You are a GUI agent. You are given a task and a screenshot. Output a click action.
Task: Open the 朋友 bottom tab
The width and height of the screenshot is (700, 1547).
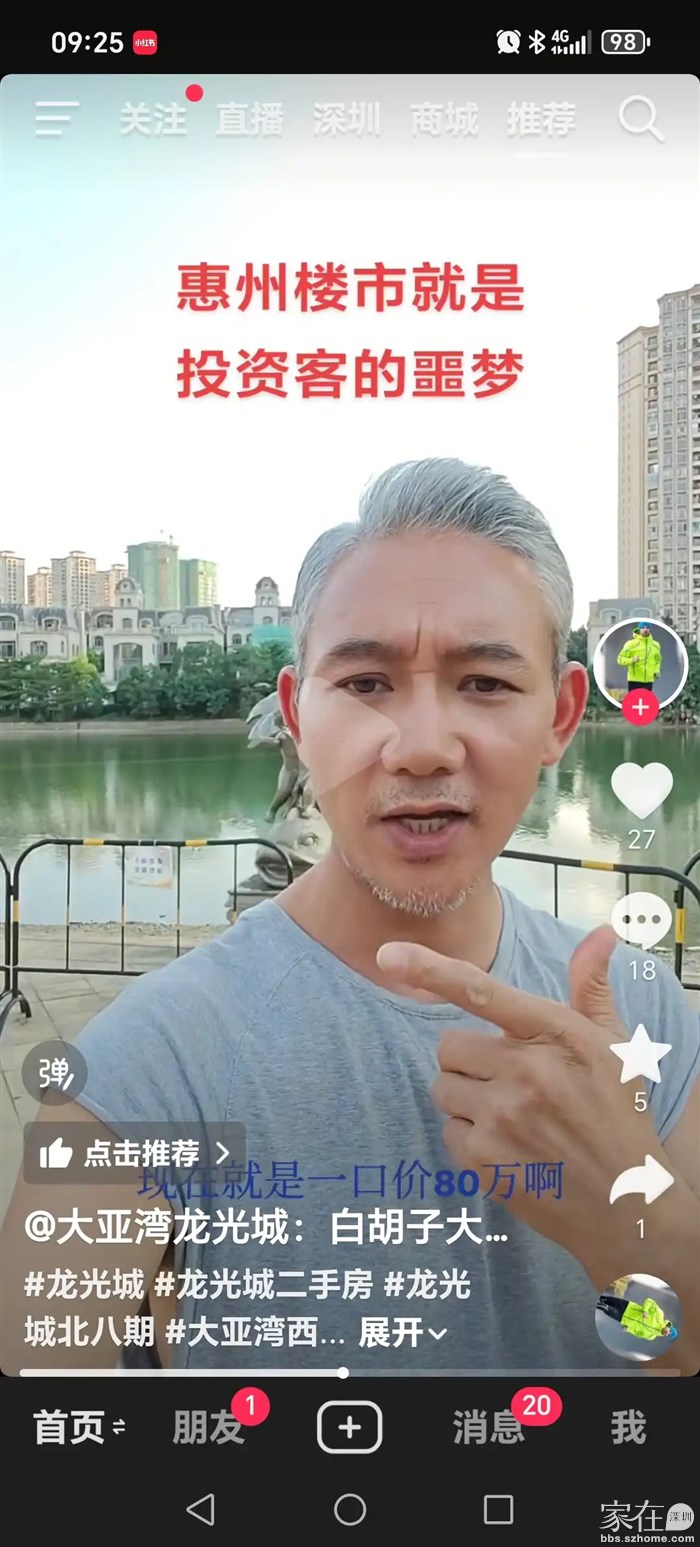pos(208,1427)
